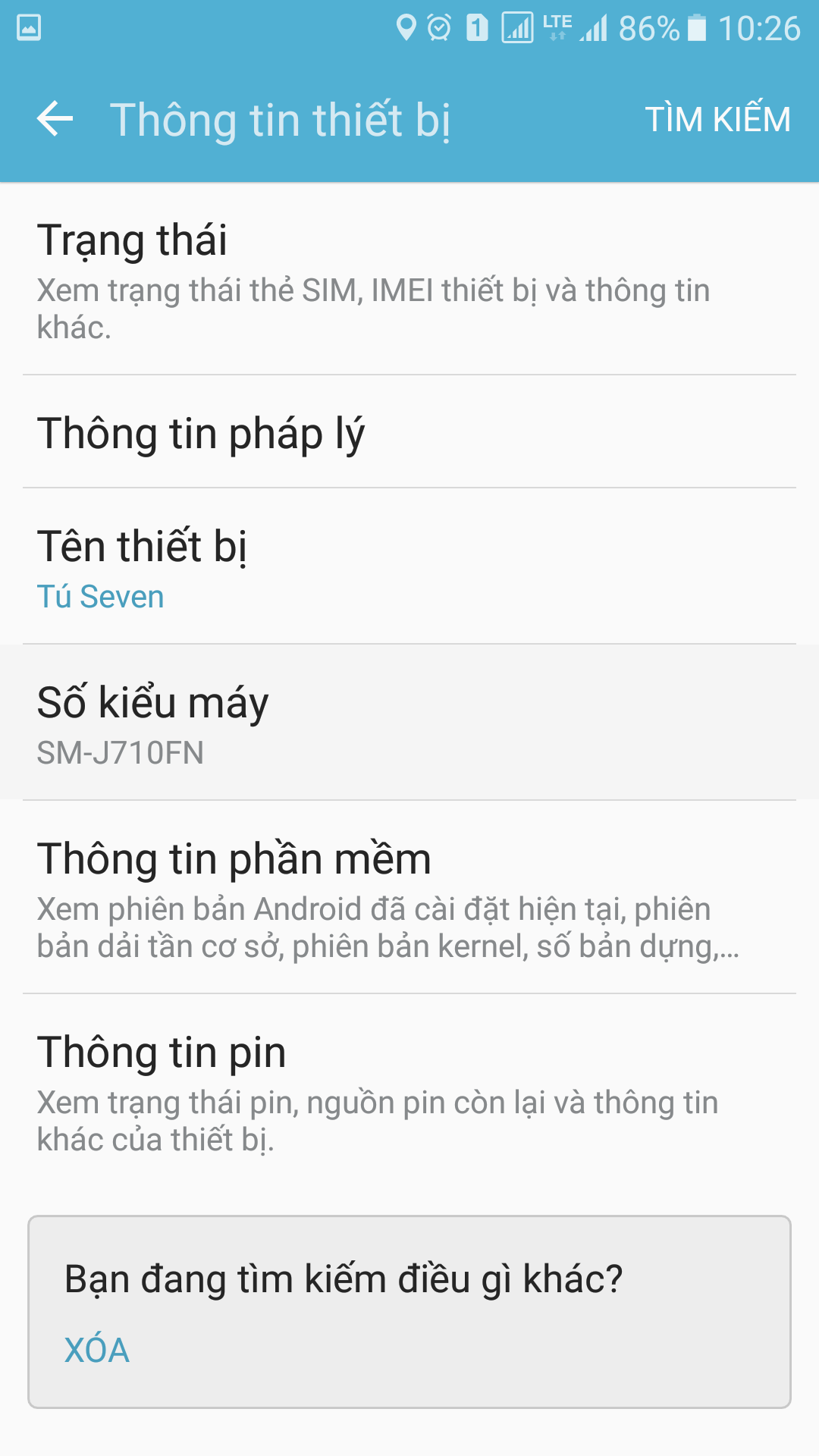Open Thông tin phần mềm
This screenshot has width=819, height=1456.
(409, 898)
